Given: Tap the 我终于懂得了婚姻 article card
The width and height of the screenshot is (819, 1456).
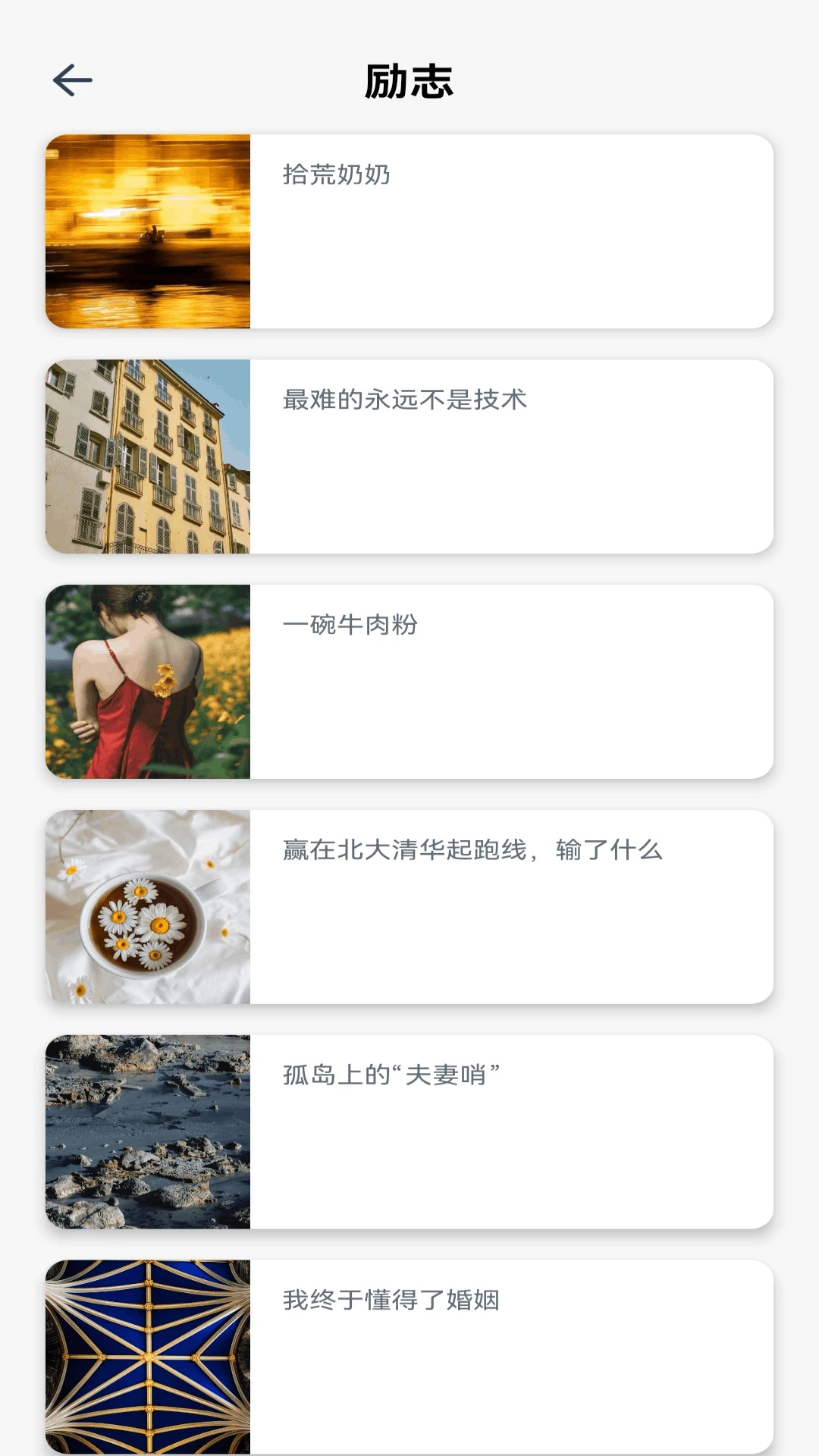Looking at the screenshot, I should 409,1356.
